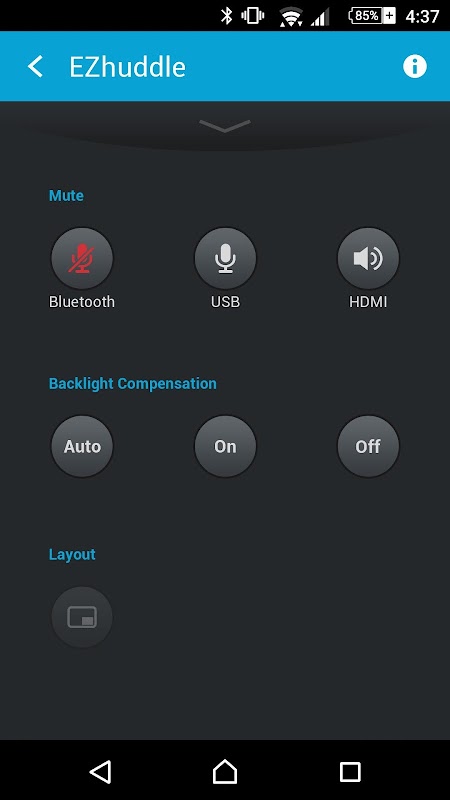Tap the system home button
Viewport: 450px width, 800px height.
[x=225, y=771]
